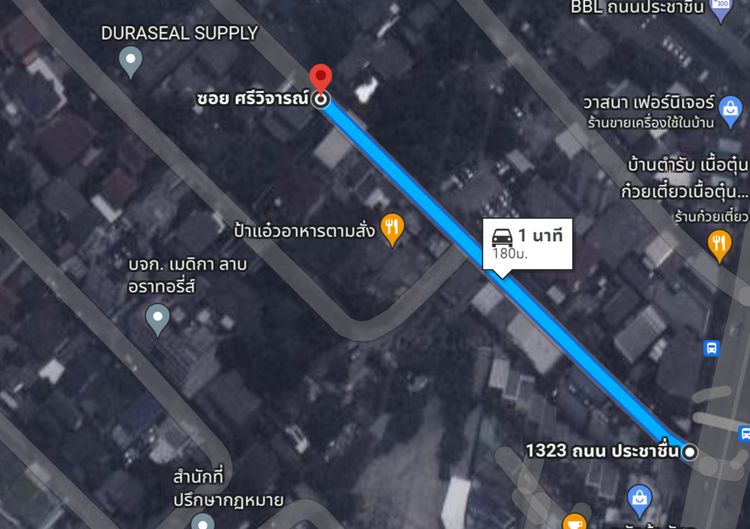The width and height of the screenshot is (750, 529).
Task: Tap the BBL ถนนประชาชื่น bank marker
Action: [x=720, y=9]
